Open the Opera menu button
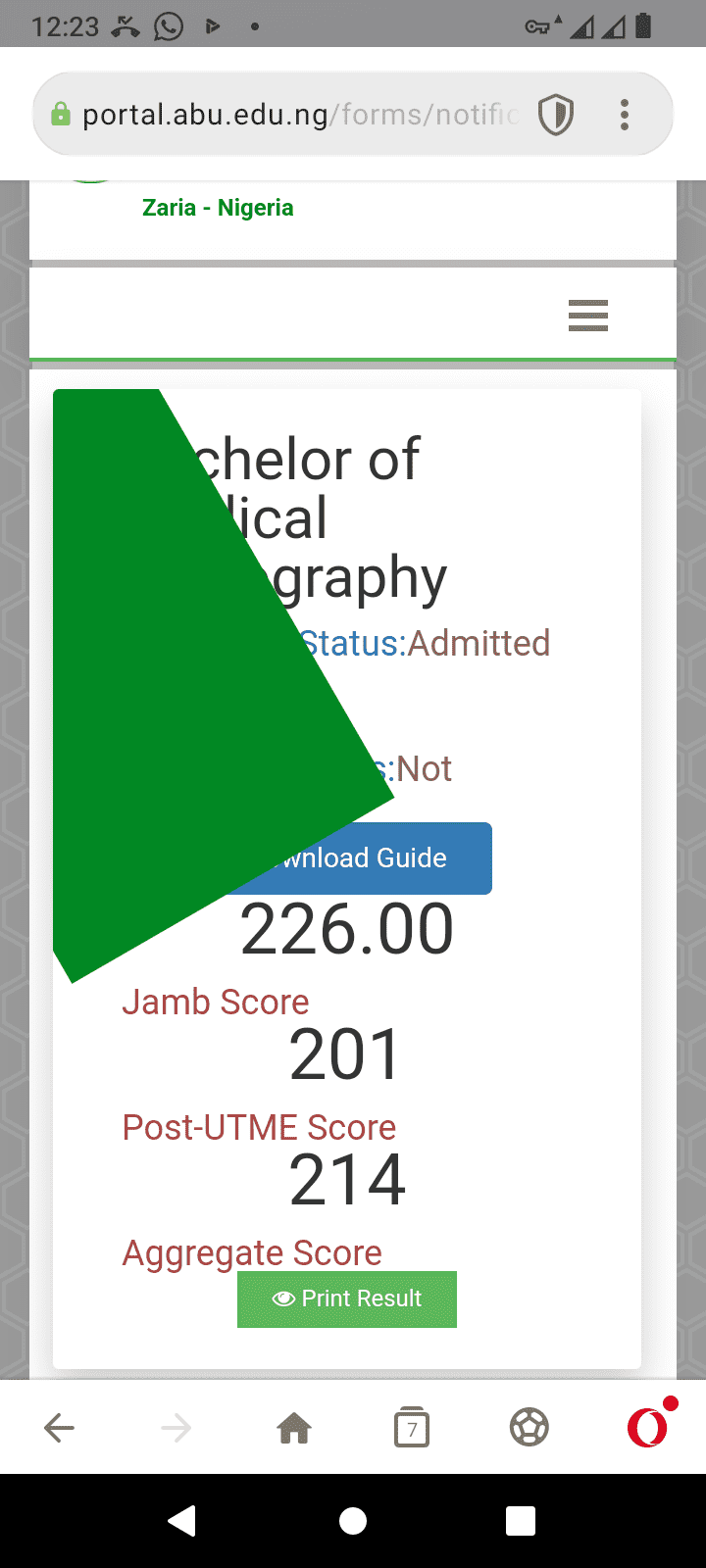 (648, 1428)
